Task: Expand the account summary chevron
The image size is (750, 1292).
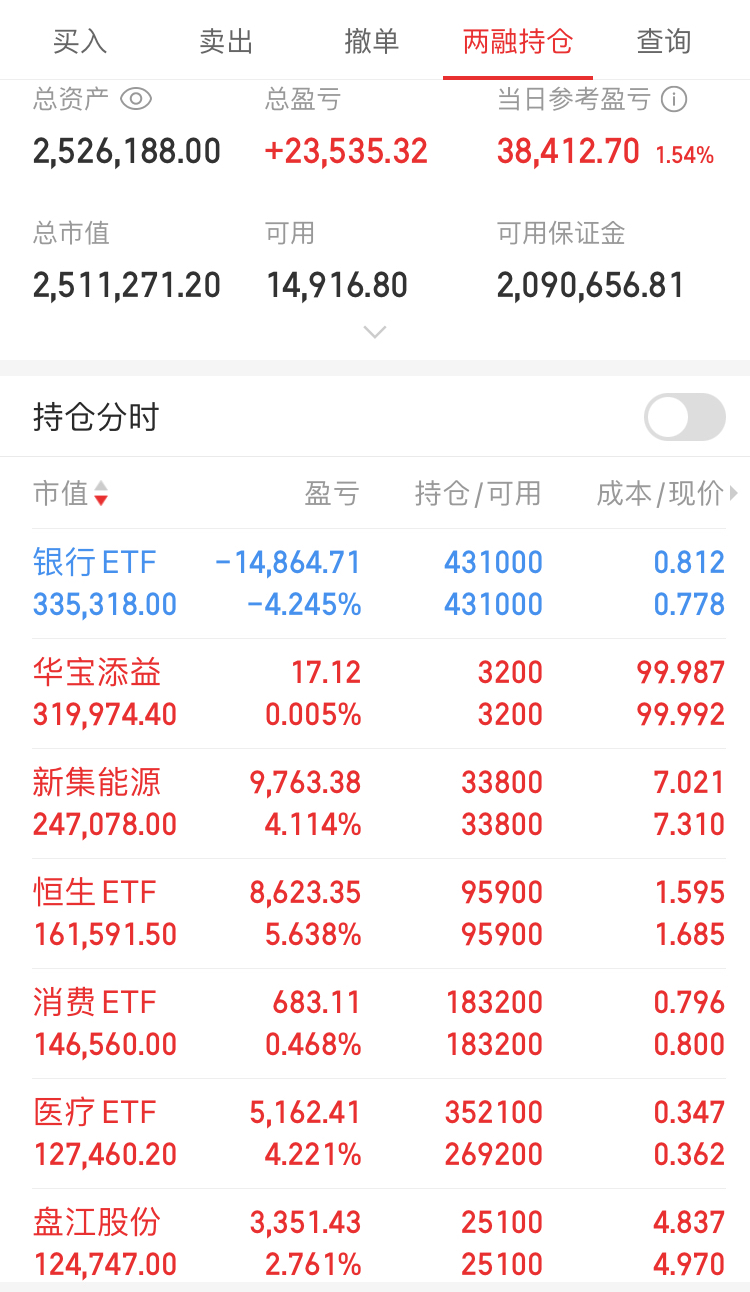Action: coord(375,332)
